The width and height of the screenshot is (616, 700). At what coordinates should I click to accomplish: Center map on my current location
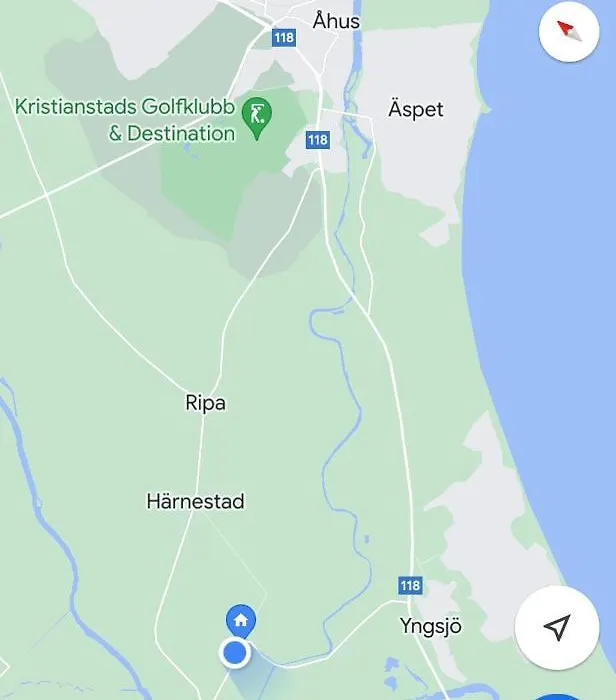coord(557,627)
